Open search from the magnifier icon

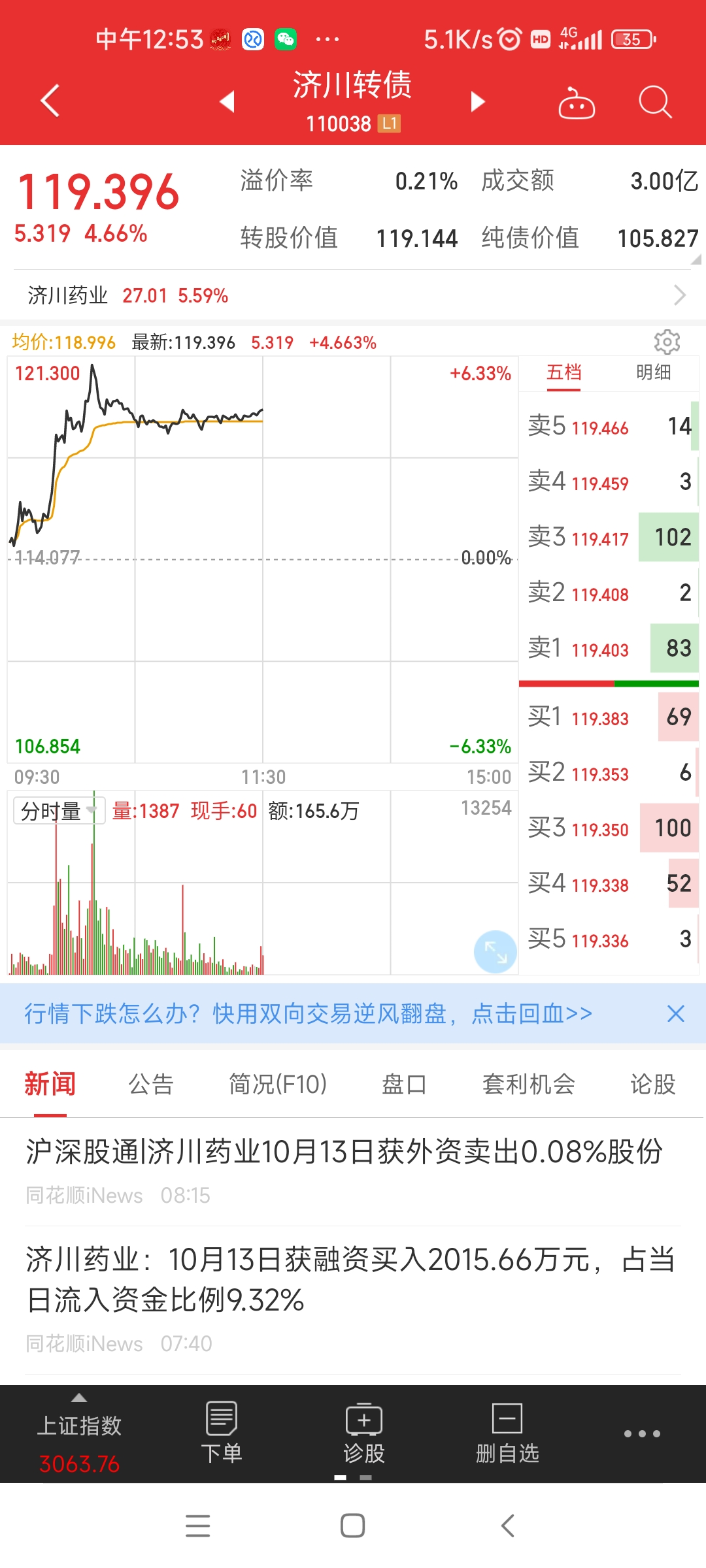pos(654,103)
